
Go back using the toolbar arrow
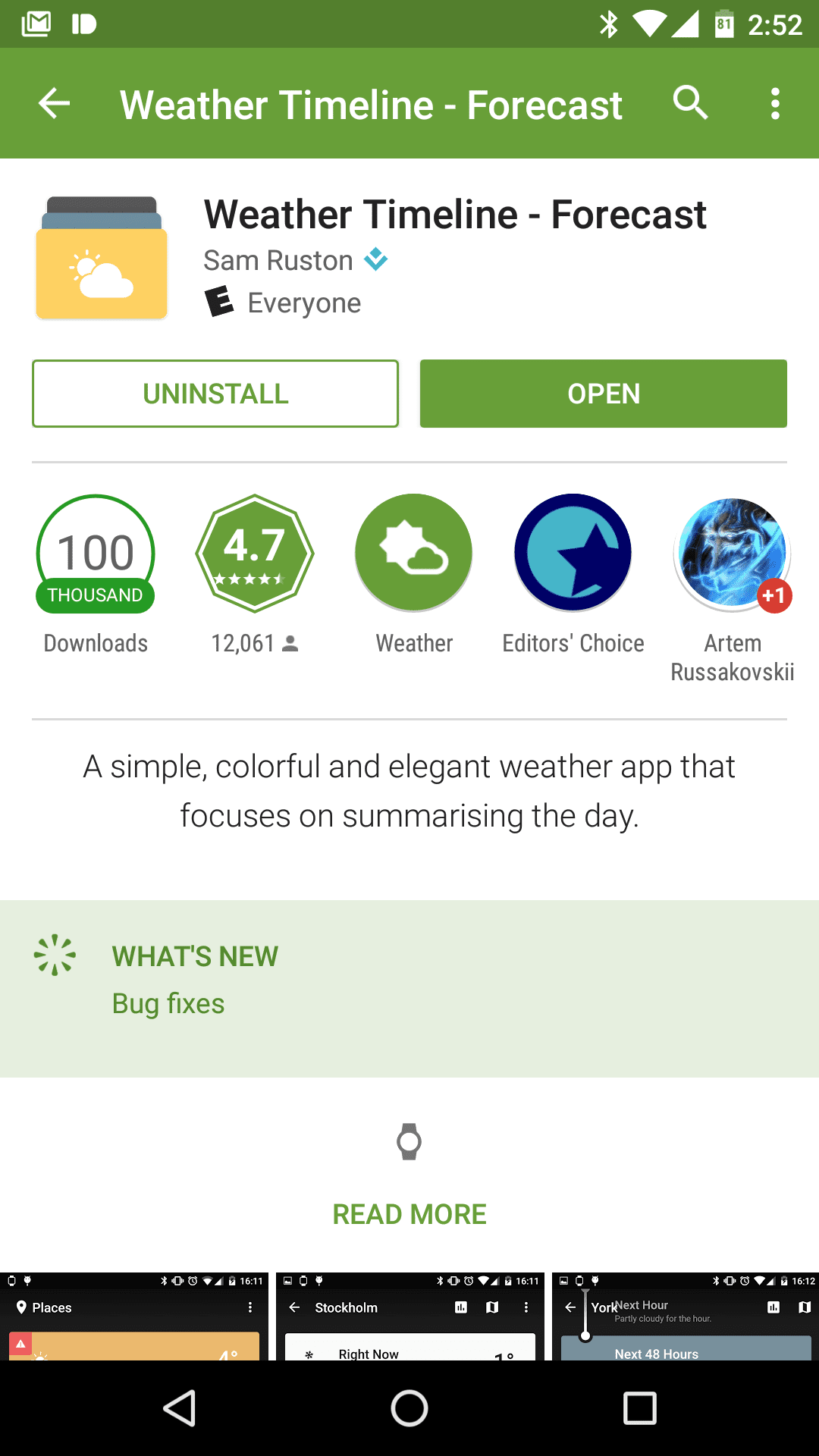tap(55, 103)
